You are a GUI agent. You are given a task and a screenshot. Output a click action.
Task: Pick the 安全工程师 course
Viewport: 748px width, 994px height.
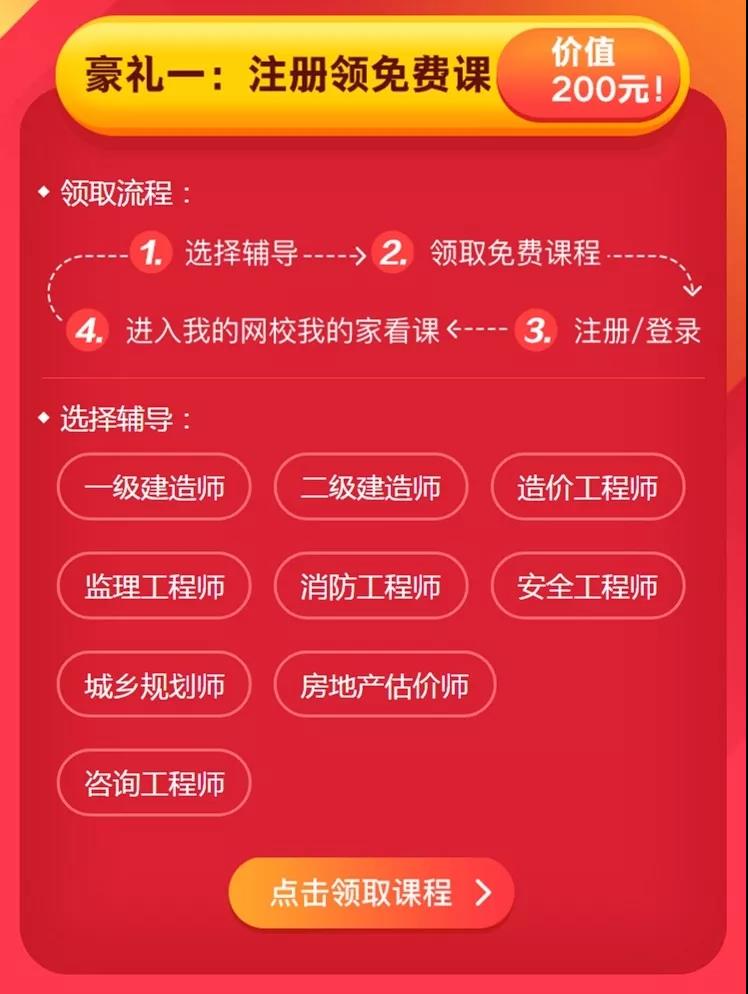(588, 586)
